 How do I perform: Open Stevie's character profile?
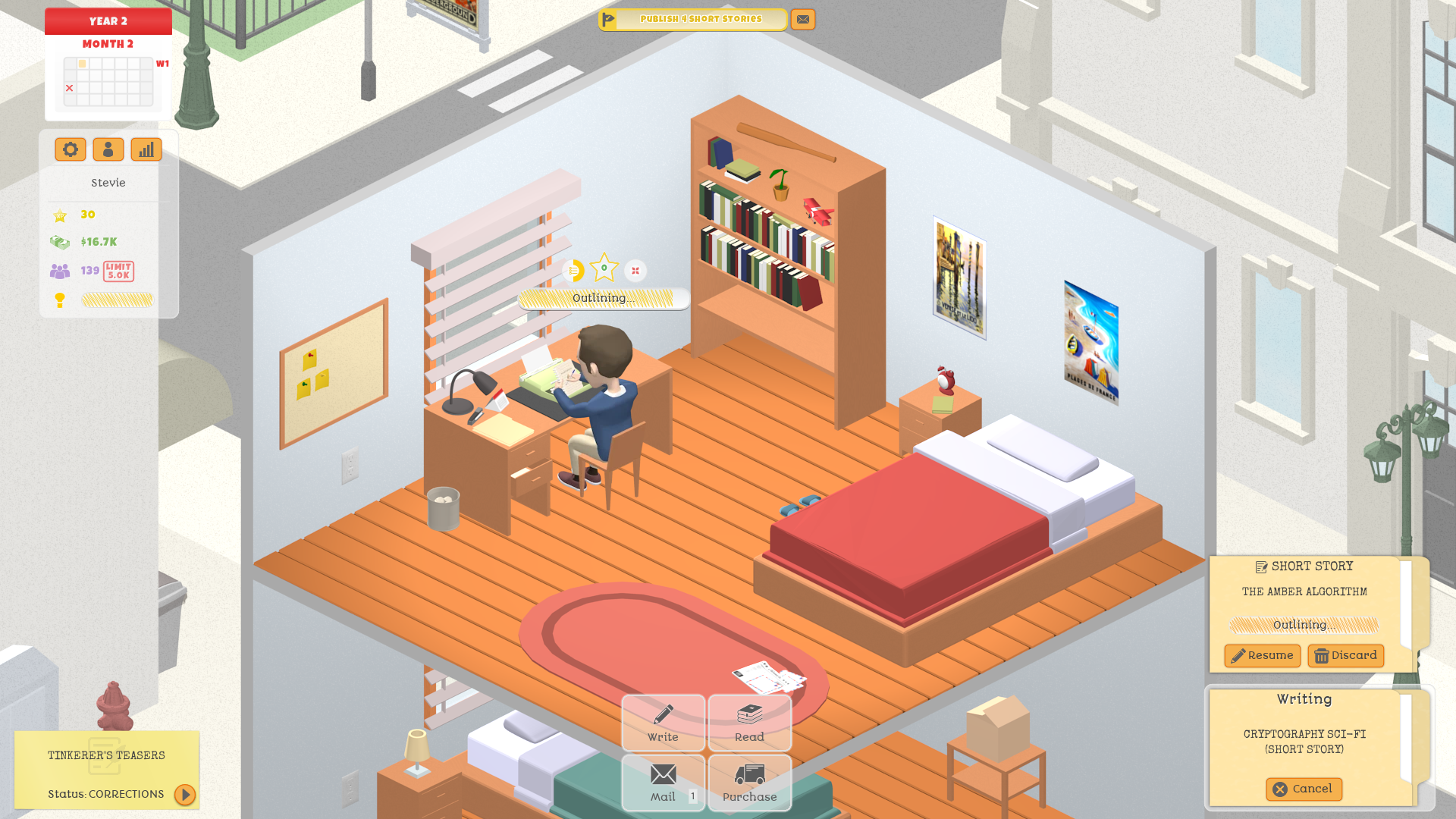108,149
